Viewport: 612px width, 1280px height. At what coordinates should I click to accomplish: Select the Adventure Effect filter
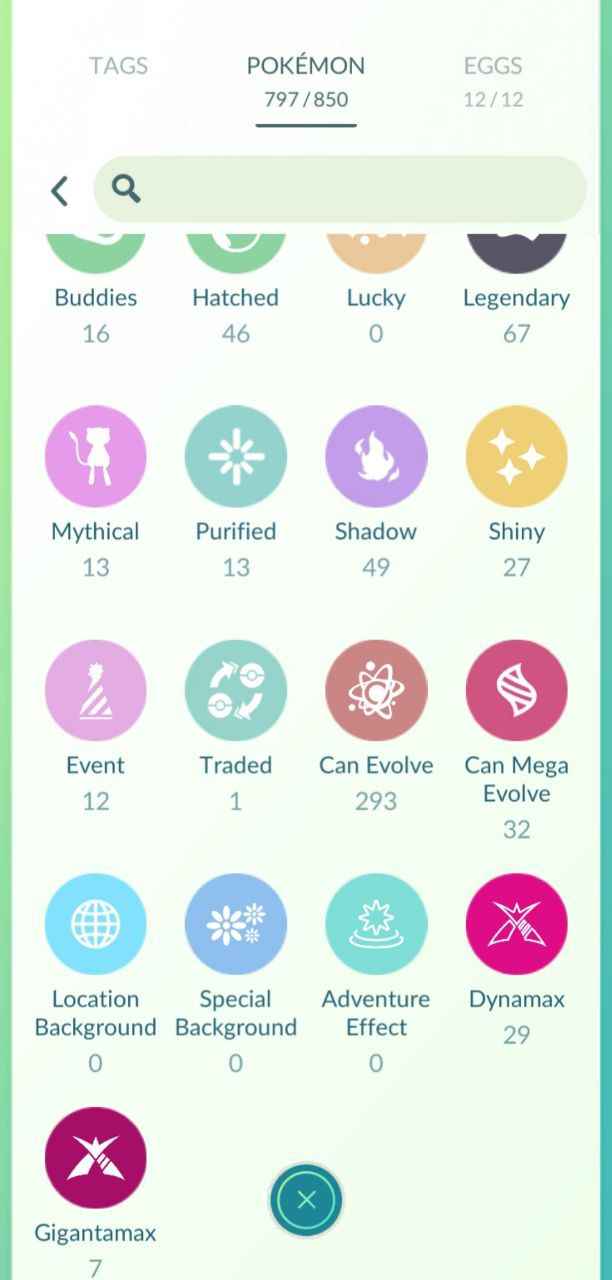(376, 924)
